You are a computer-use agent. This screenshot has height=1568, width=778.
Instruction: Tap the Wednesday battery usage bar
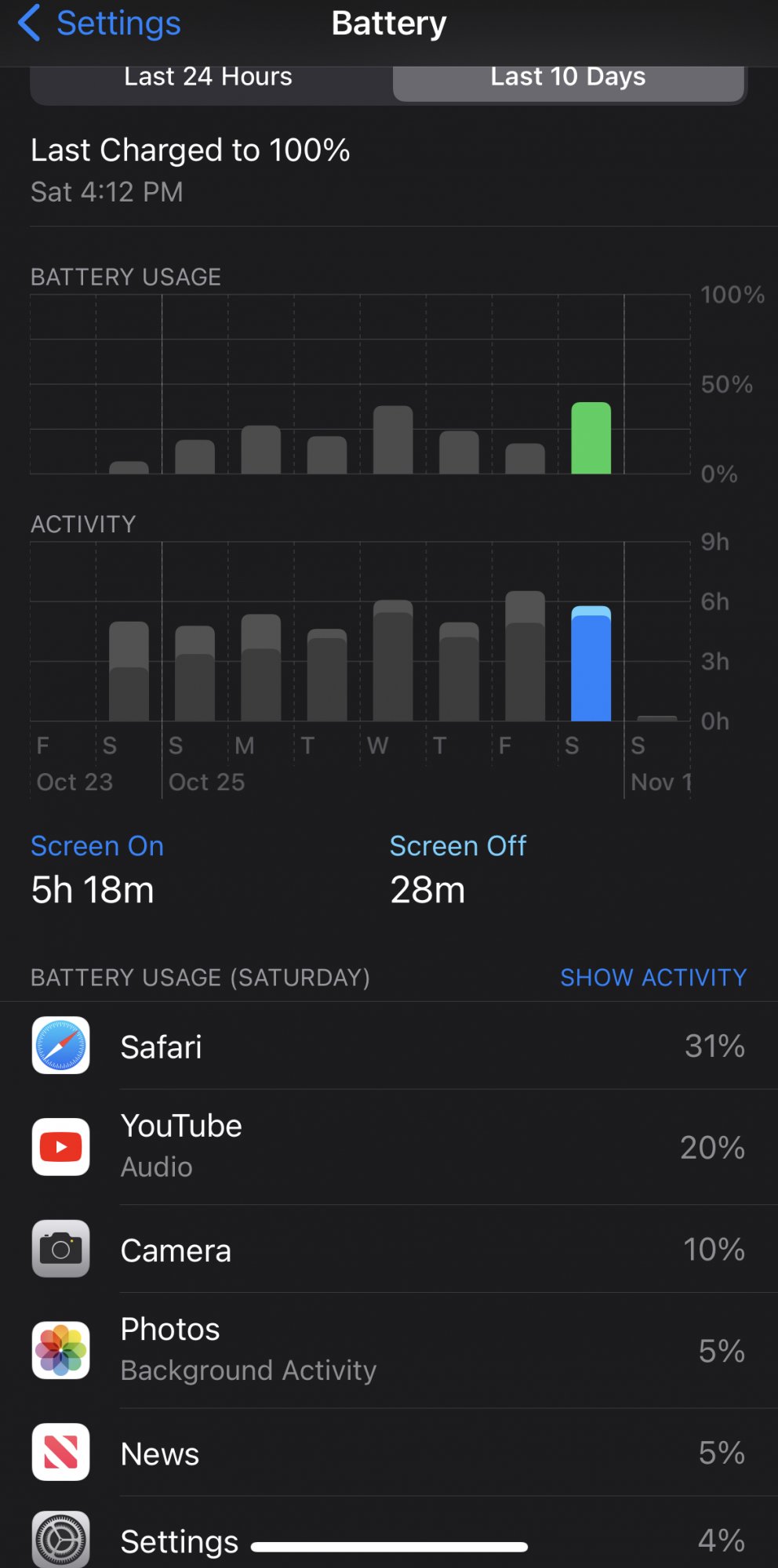pyautogui.click(x=393, y=441)
